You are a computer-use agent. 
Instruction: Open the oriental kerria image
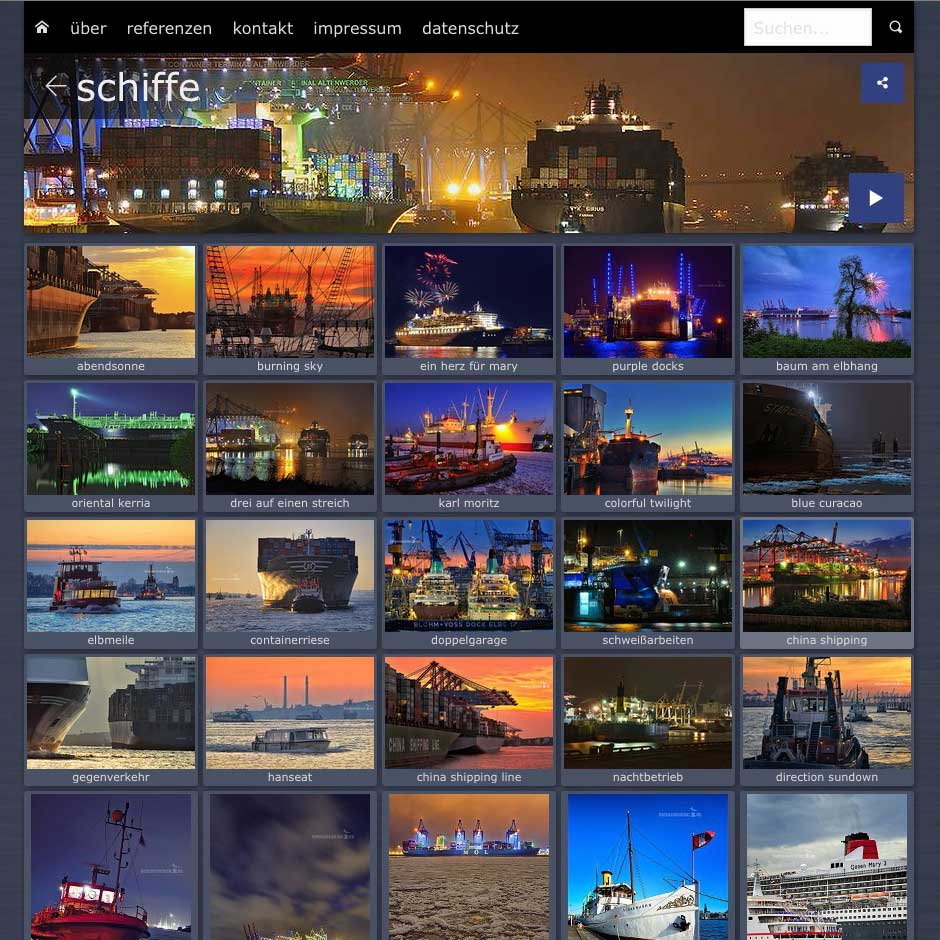pos(111,439)
